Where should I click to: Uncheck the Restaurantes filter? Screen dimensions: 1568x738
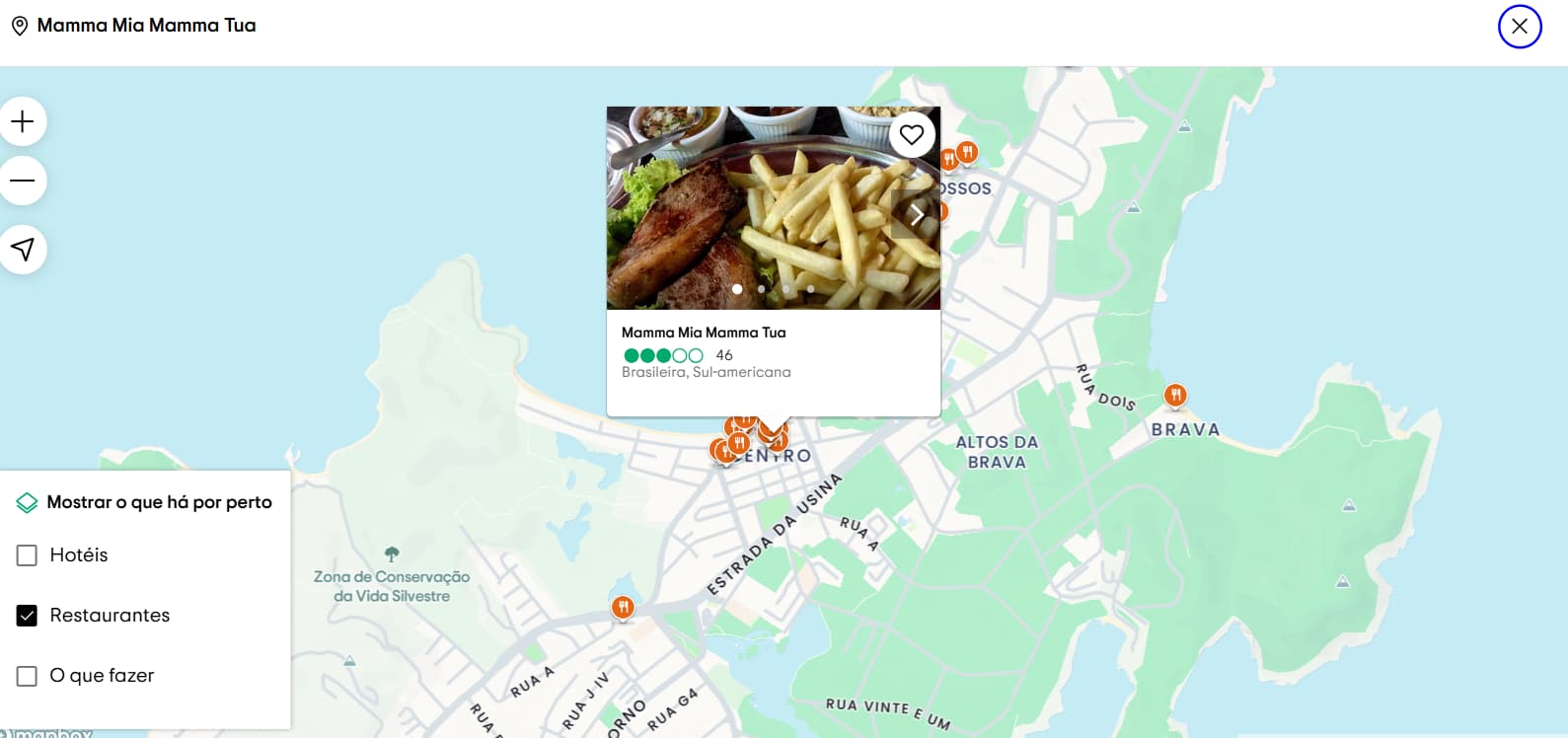pyautogui.click(x=28, y=616)
